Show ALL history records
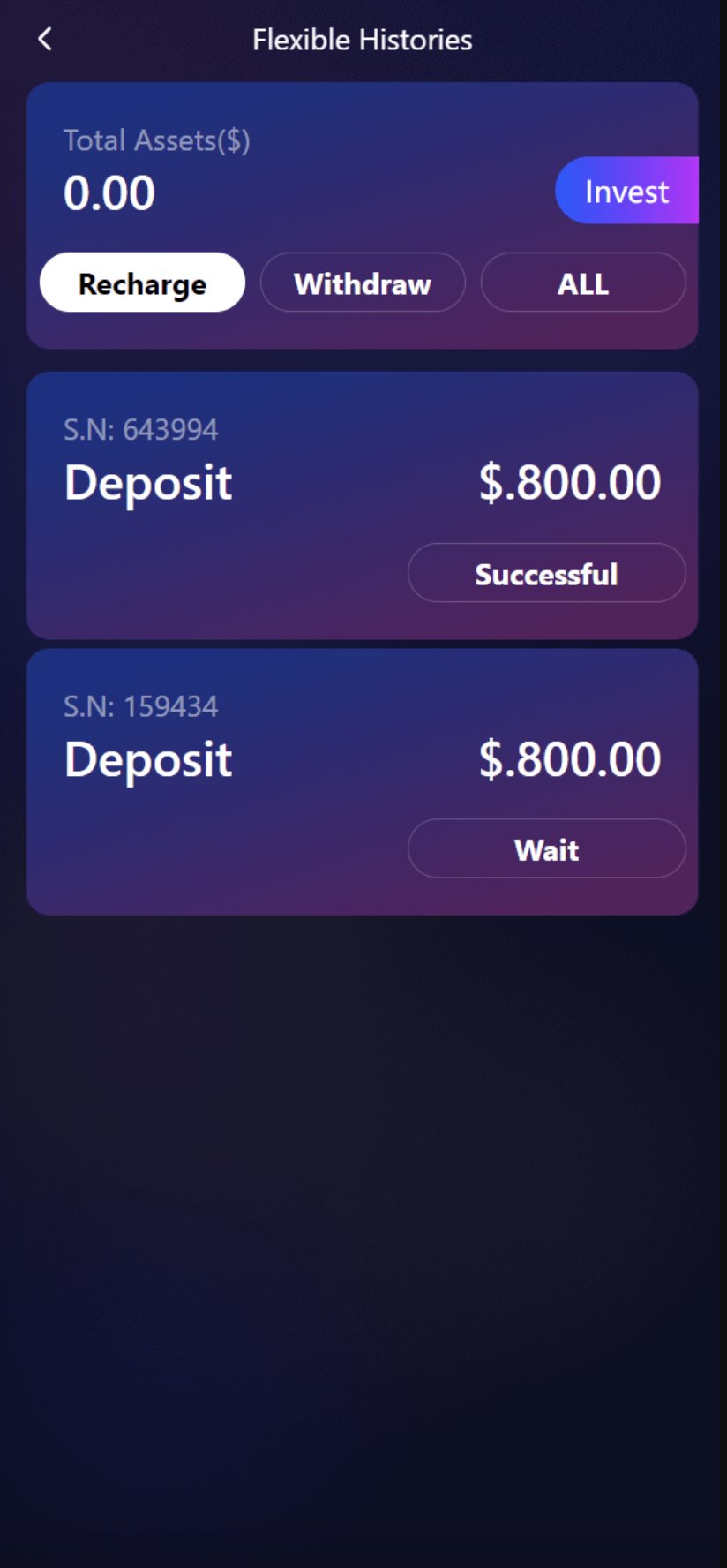The height and width of the screenshot is (1568, 727). tap(583, 283)
